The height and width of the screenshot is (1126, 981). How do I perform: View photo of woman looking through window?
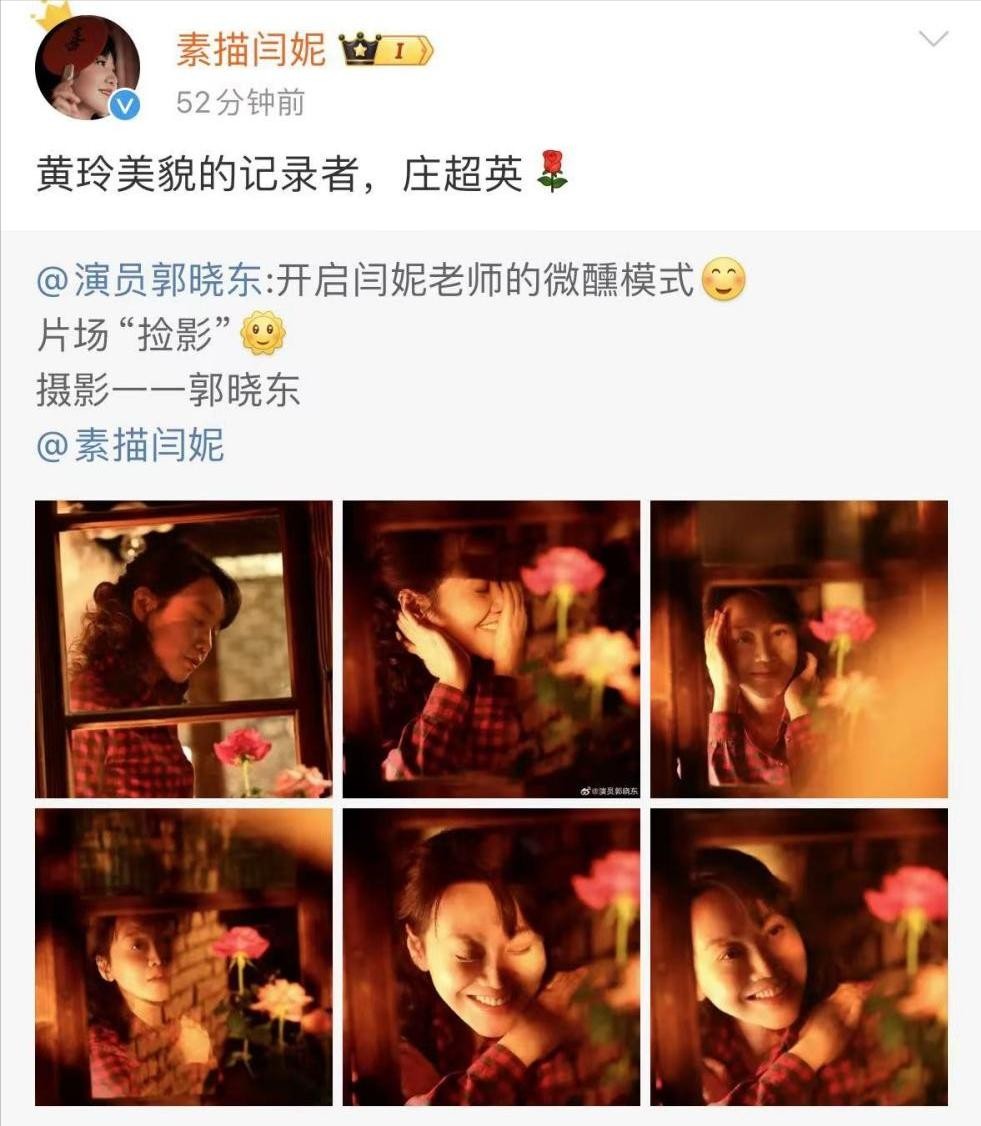pyautogui.click(x=184, y=649)
